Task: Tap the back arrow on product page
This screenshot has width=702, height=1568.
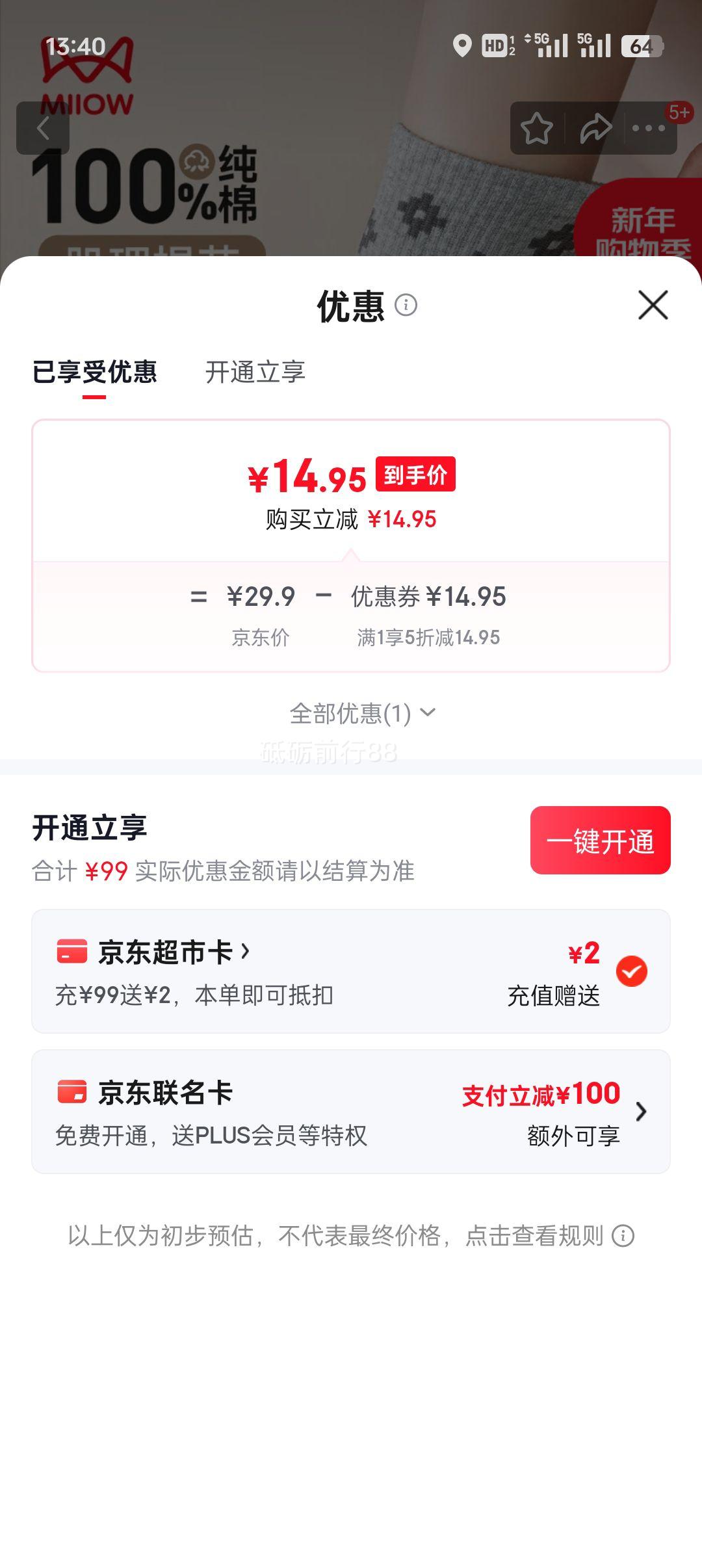Action: point(43,127)
